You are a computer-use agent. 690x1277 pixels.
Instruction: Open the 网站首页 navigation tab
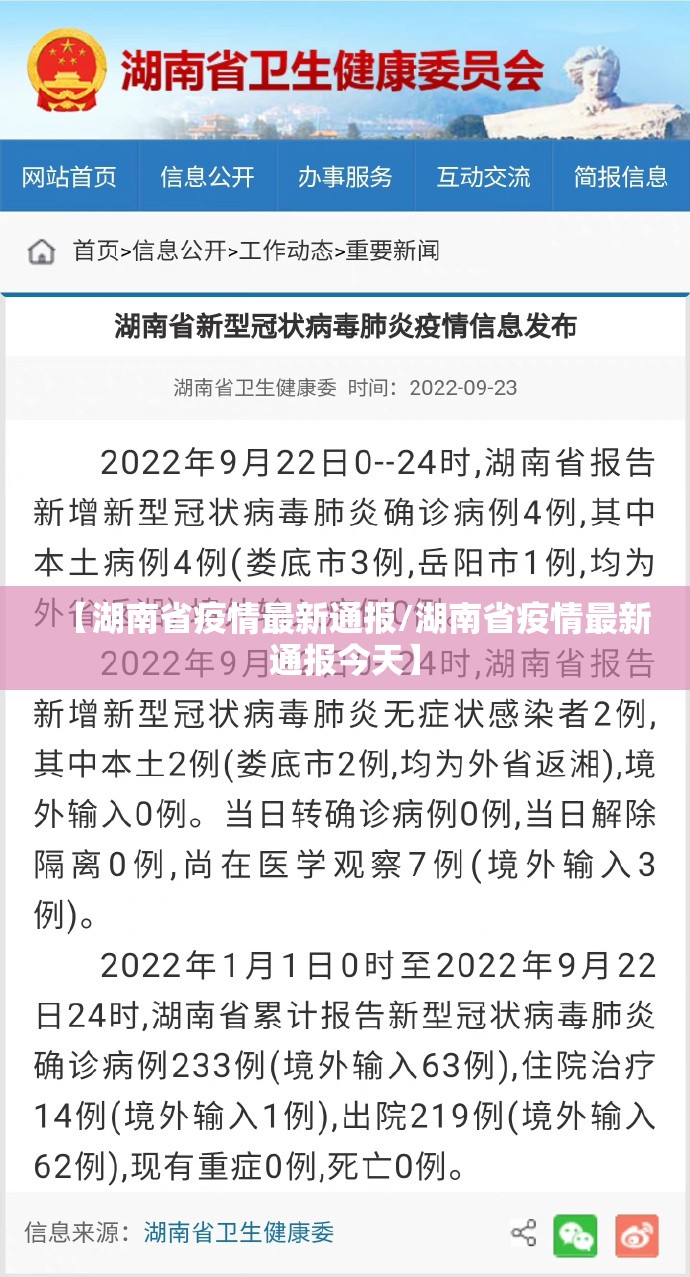coord(69,177)
